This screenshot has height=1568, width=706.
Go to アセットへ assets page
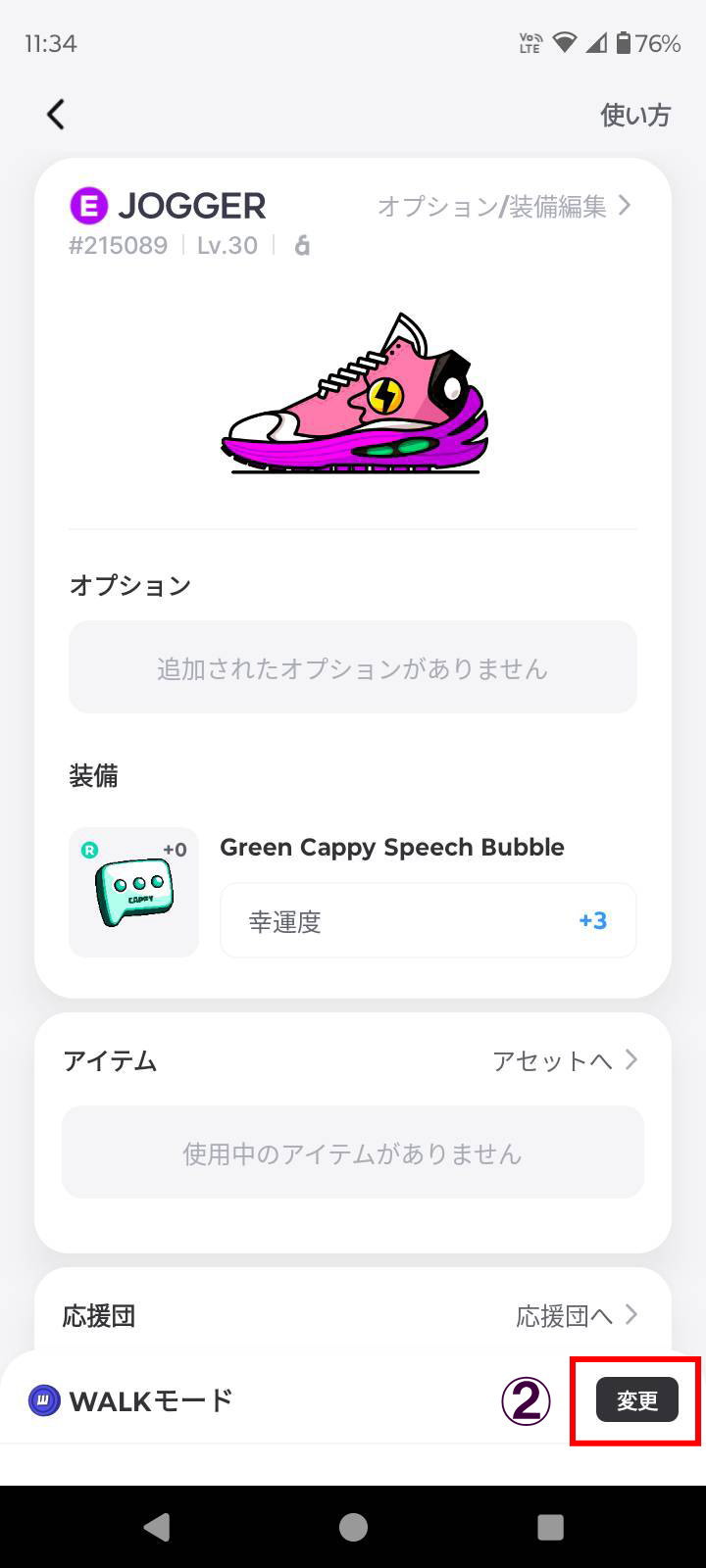[565, 1060]
